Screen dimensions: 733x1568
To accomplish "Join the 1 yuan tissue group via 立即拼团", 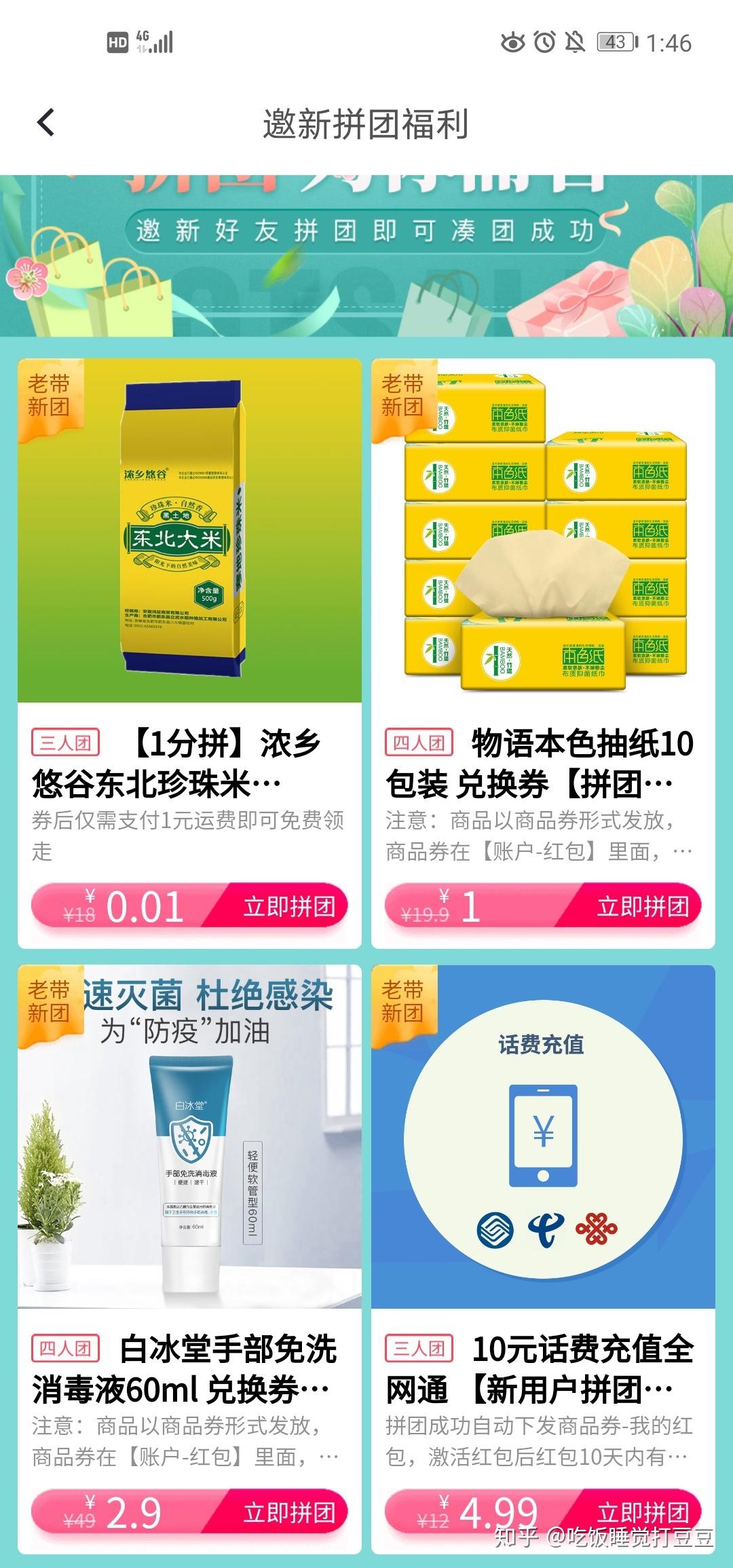I will click(x=642, y=907).
